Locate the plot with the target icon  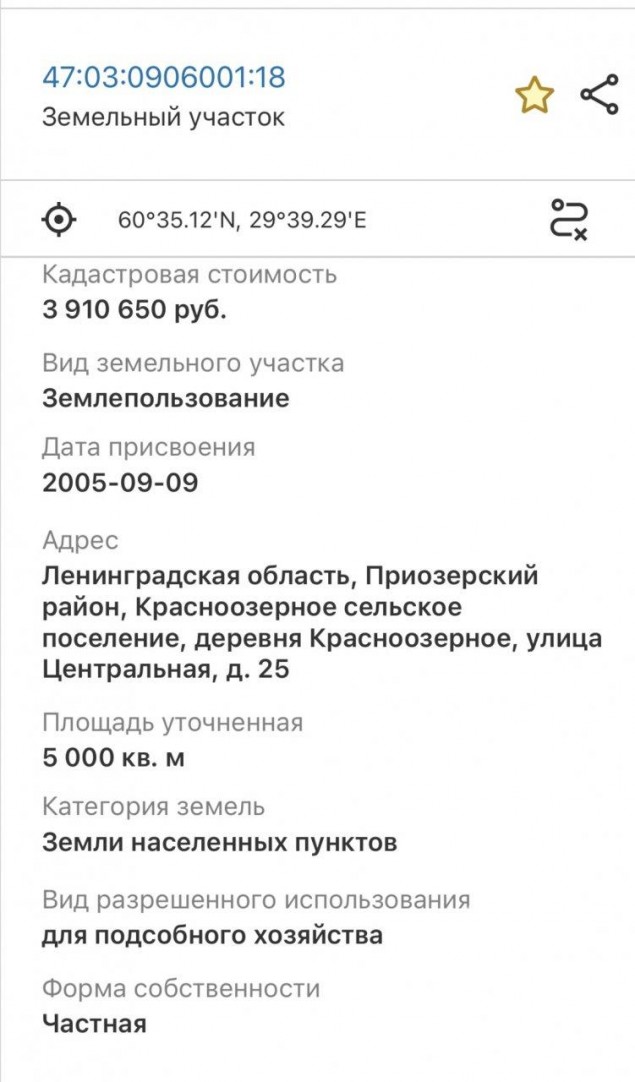coord(60,220)
